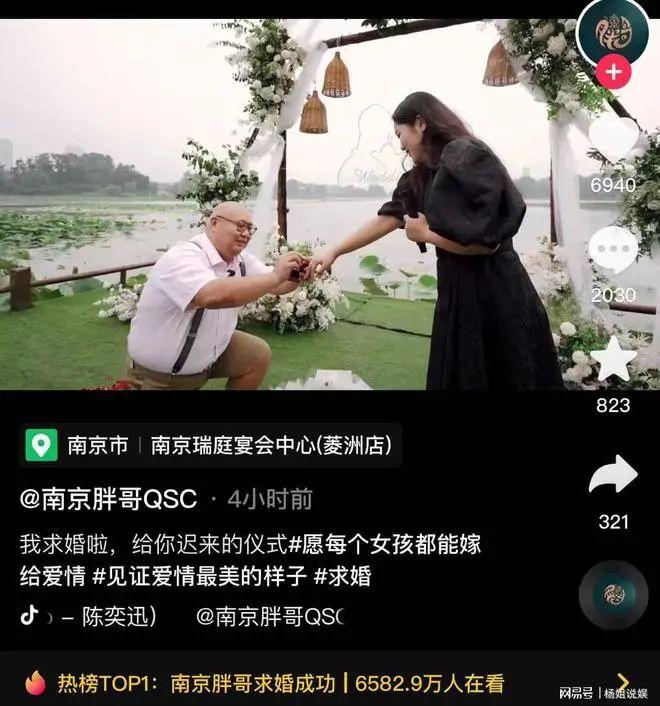Open the 南京瑞庭宴会中心 location tag
The width and height of the screenshot is (660, 706).
pos(270,446)
